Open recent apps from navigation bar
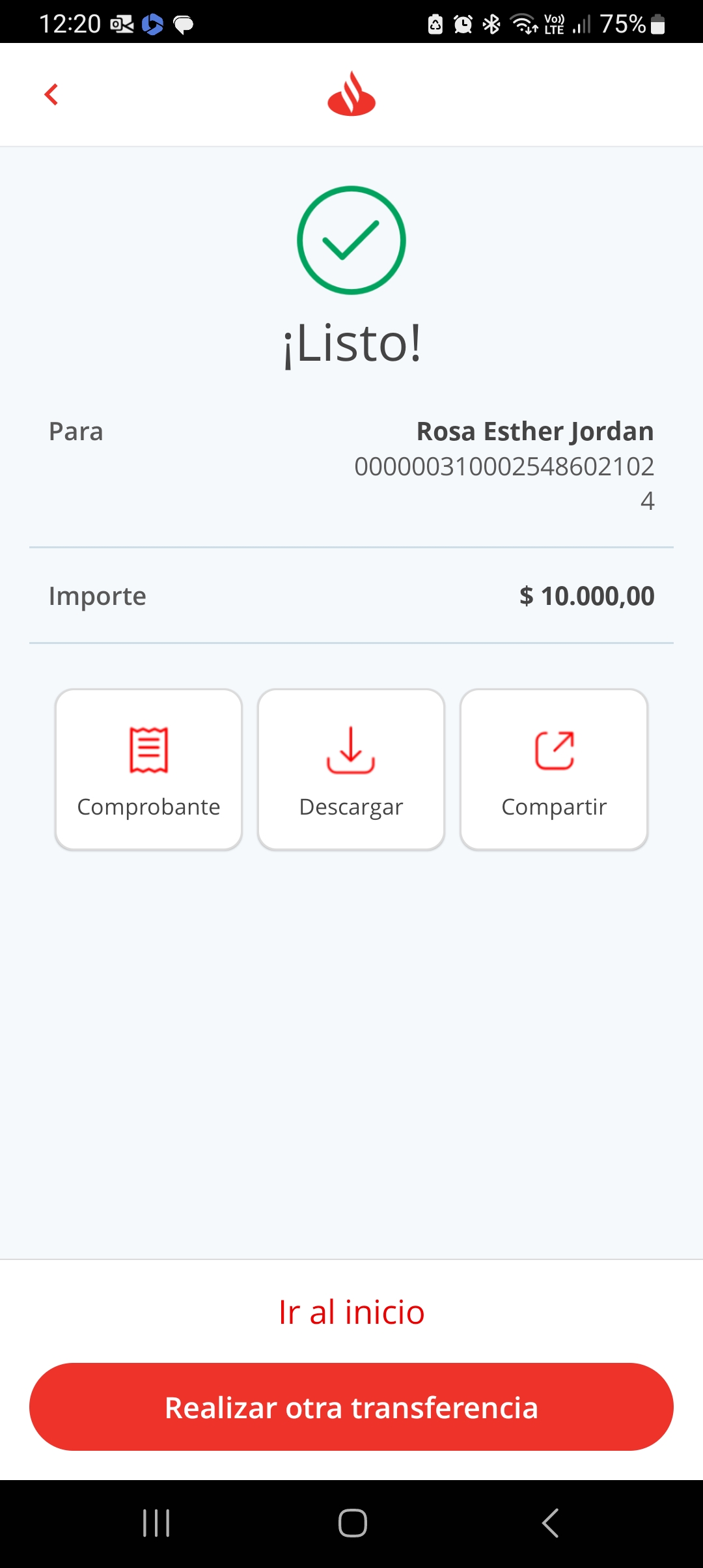The width and height of the screenshot is (703, 1568). coord(156,1523)
